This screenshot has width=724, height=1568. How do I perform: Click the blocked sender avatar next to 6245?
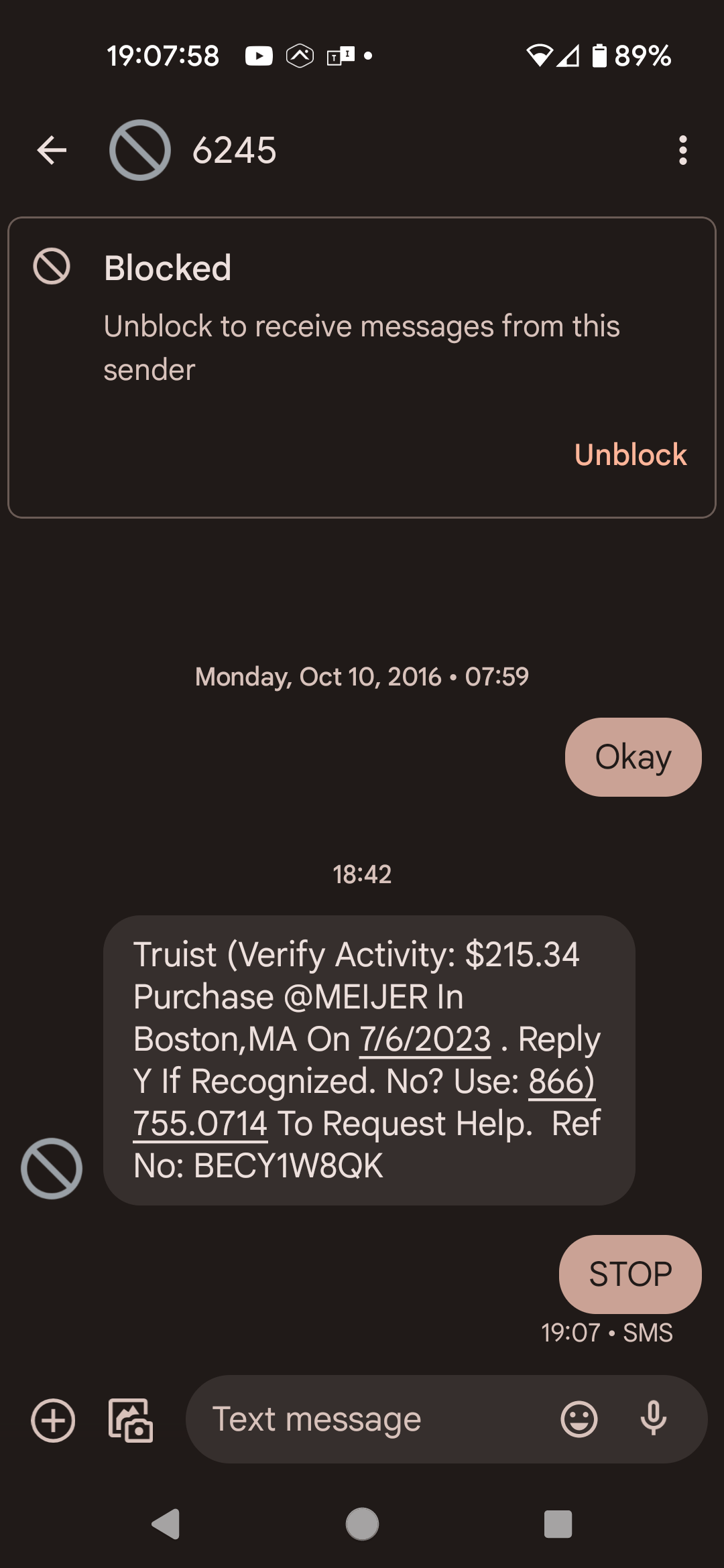[139, 150]
